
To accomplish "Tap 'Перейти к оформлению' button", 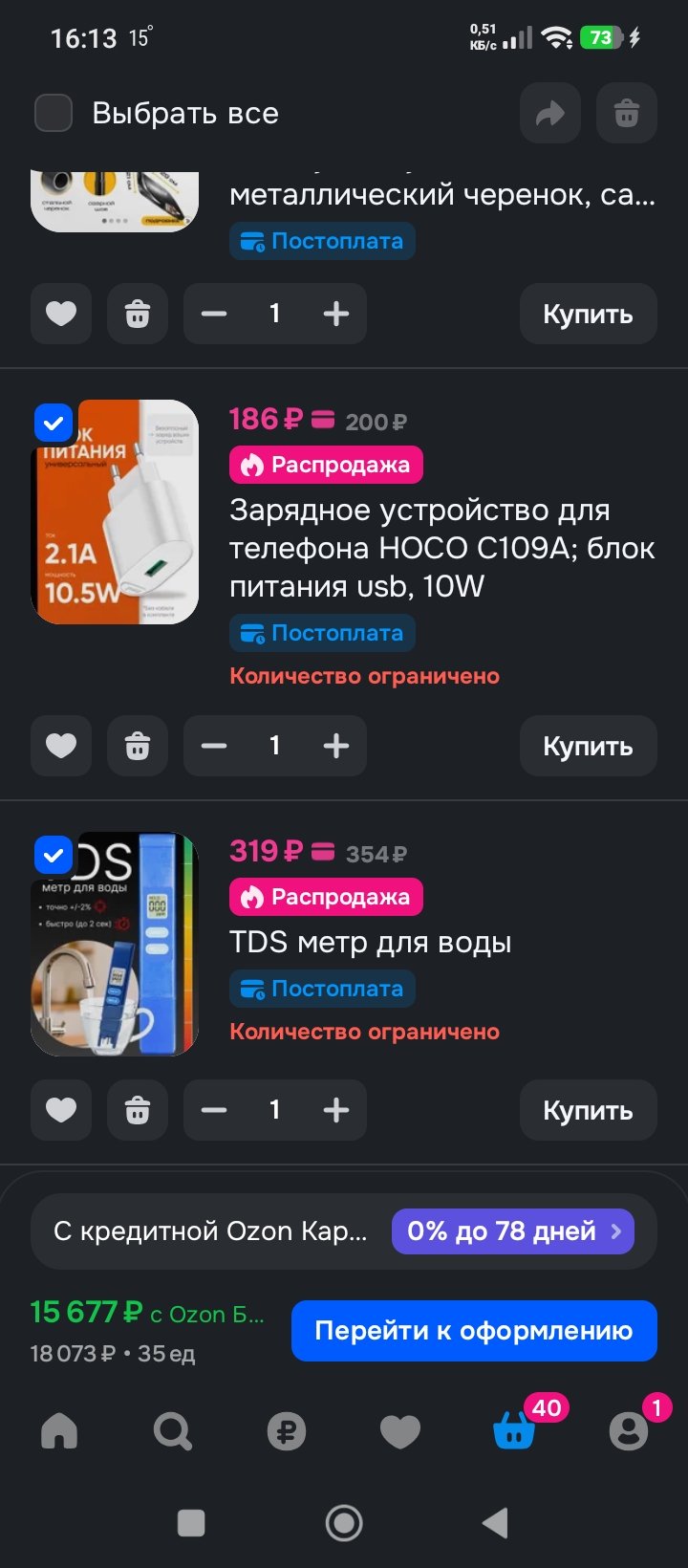I will click(474, 1330).
